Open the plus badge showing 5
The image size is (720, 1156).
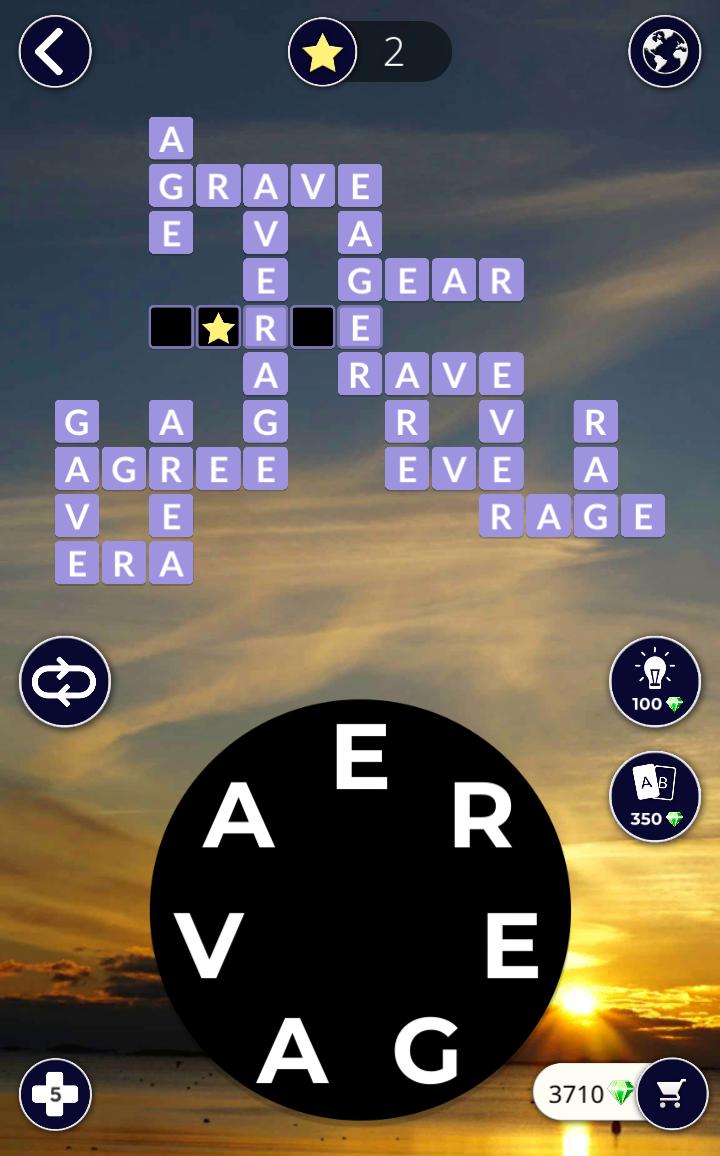pos(55,1094)
